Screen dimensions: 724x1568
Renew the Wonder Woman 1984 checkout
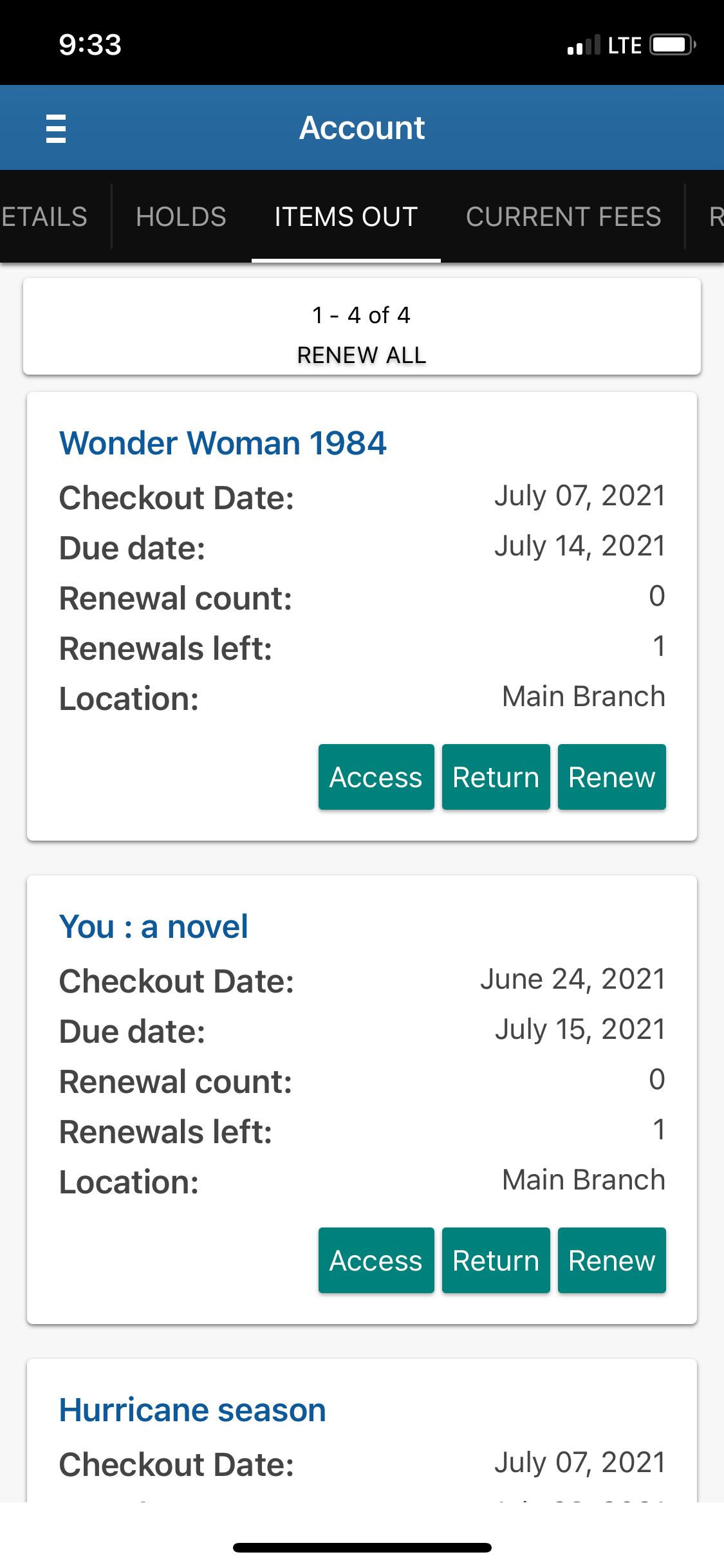pyautogui.click(x=611, y=777)
